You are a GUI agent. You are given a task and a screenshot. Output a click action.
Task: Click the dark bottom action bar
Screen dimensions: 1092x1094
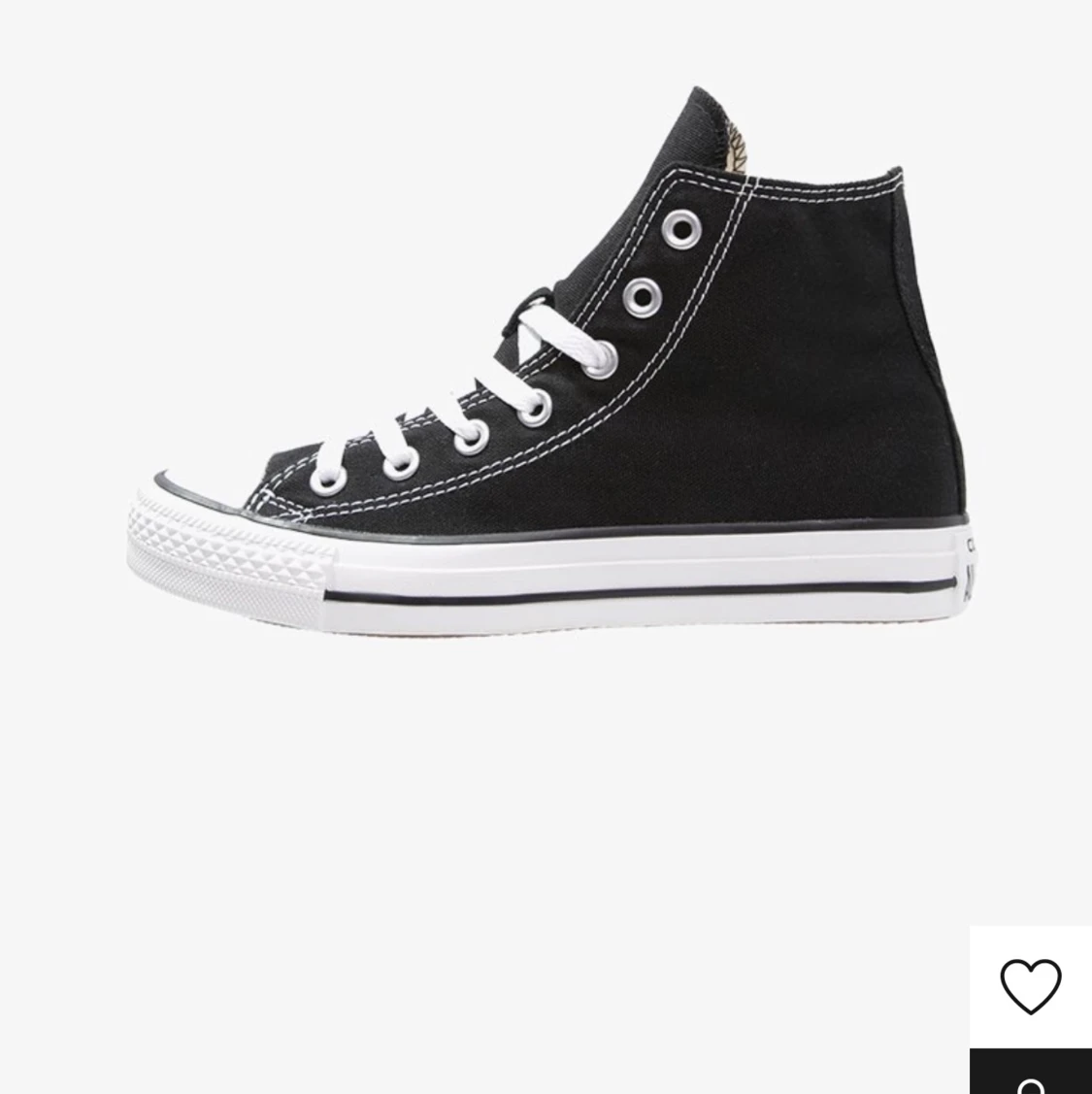(1032, 1073)
